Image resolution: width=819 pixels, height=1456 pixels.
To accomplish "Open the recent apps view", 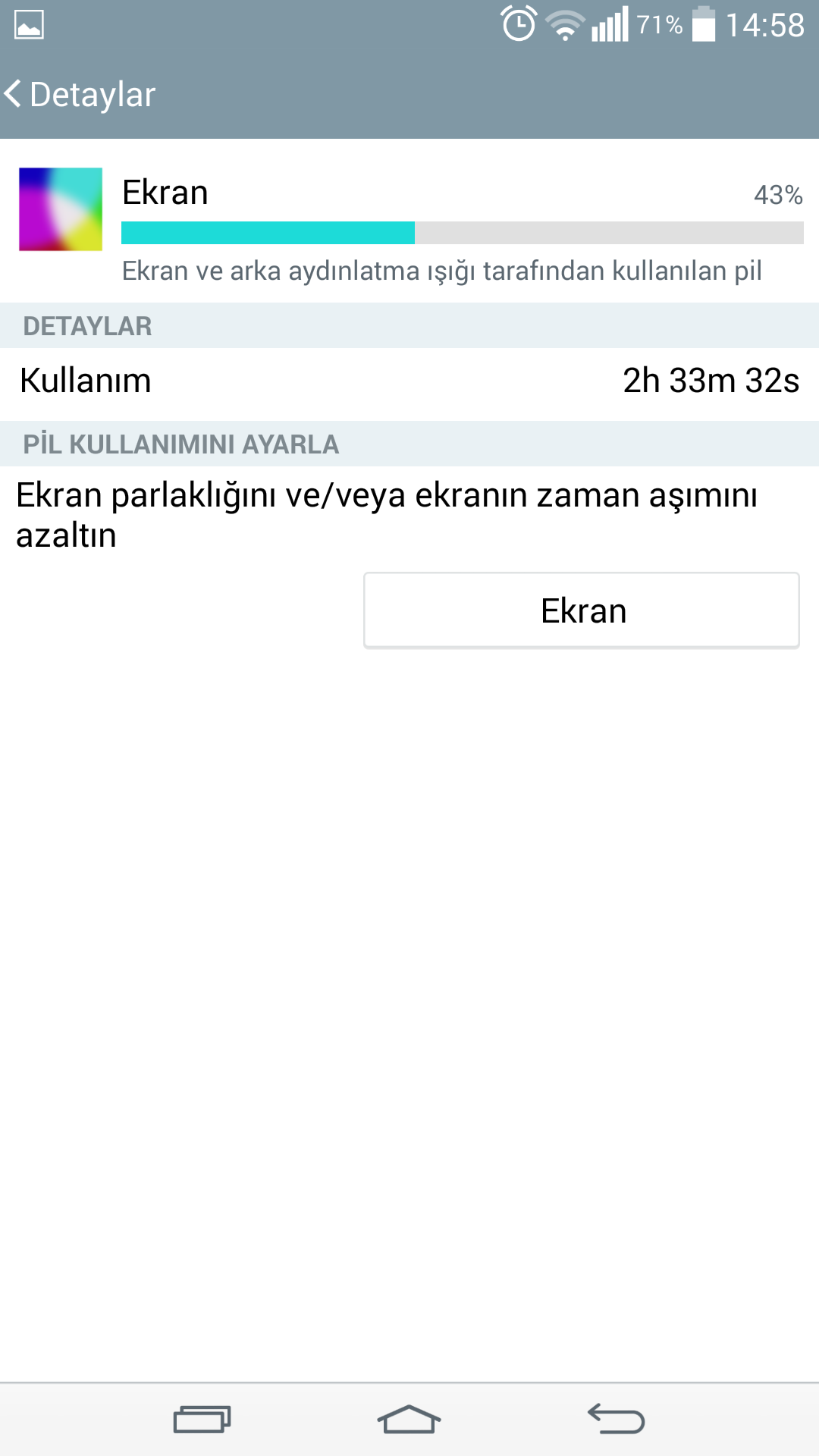I will tap(202, 1420).
